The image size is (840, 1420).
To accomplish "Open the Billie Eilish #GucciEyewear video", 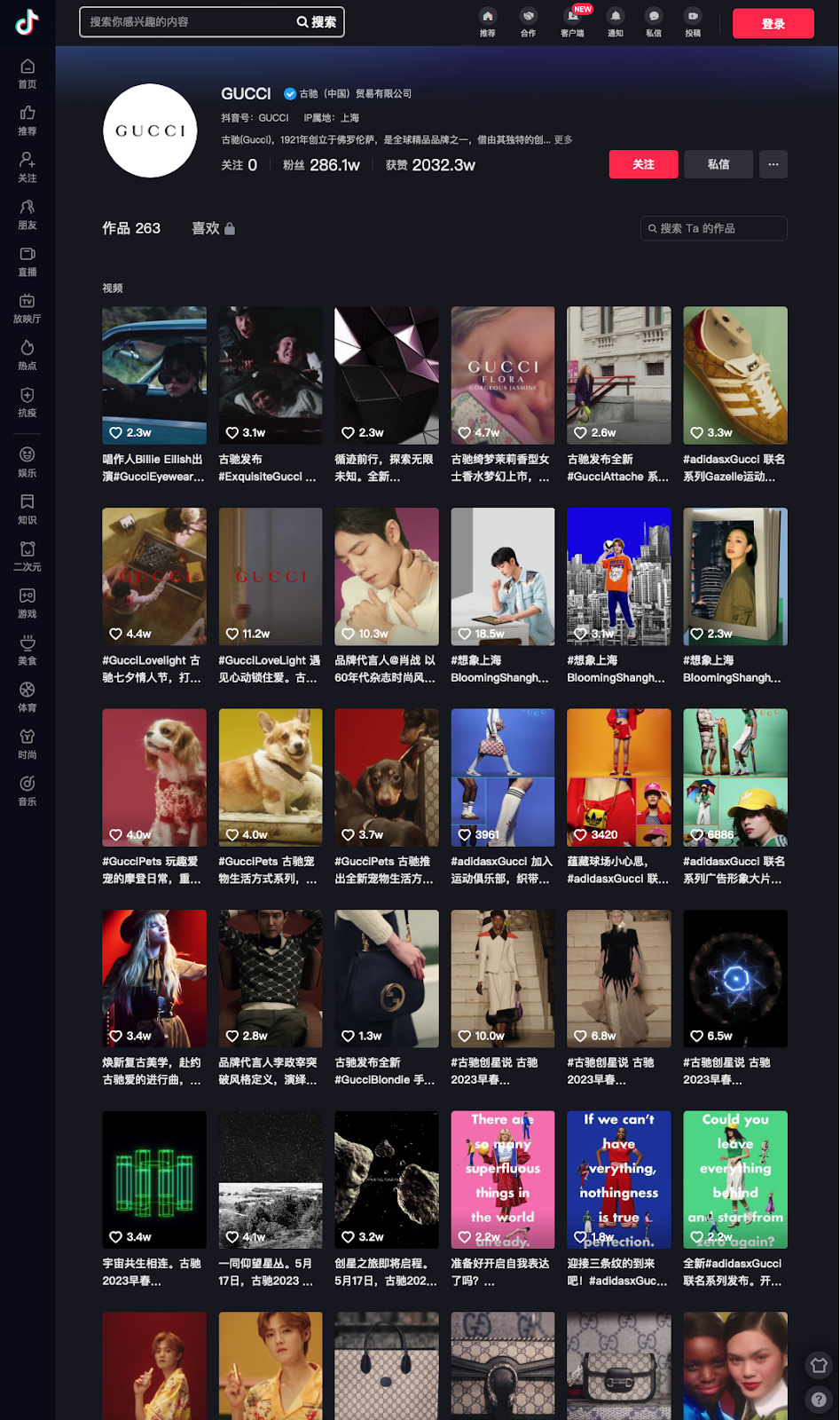I will 154,375.
